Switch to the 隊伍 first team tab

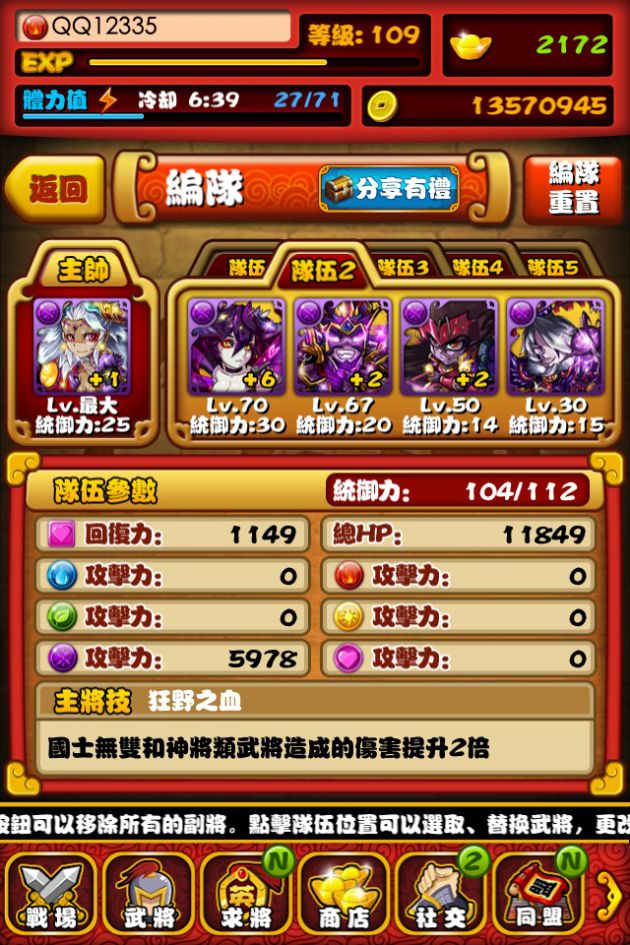tap(245, 267)
